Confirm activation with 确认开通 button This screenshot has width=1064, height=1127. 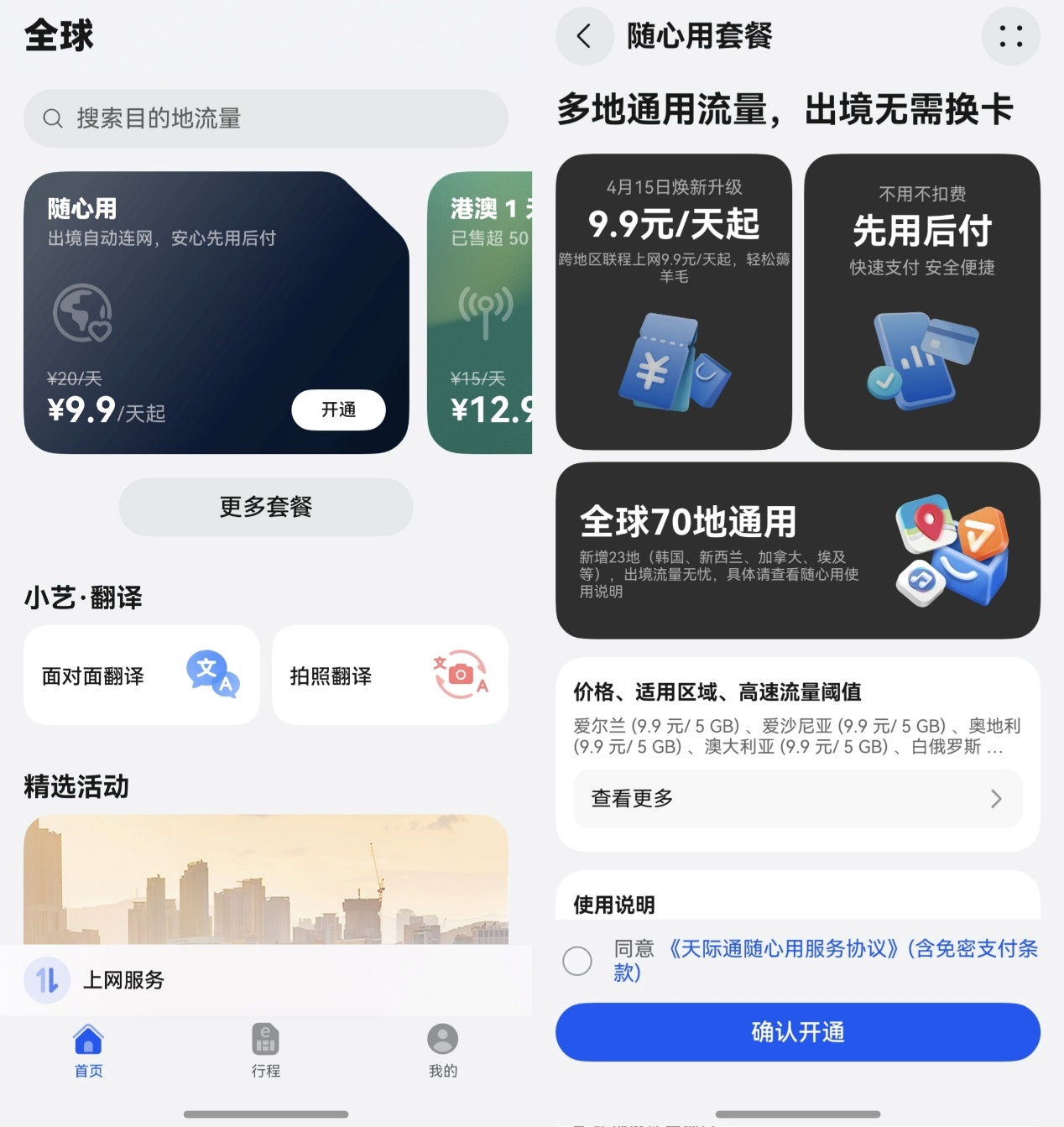(x=797, y=1032)
